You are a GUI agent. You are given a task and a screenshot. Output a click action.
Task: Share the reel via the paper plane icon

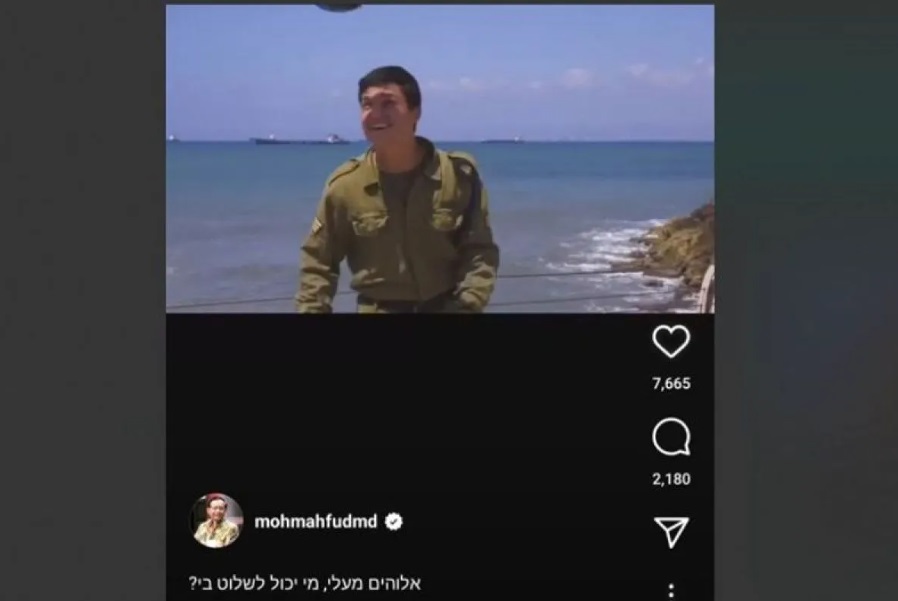[x=671, y=532]
